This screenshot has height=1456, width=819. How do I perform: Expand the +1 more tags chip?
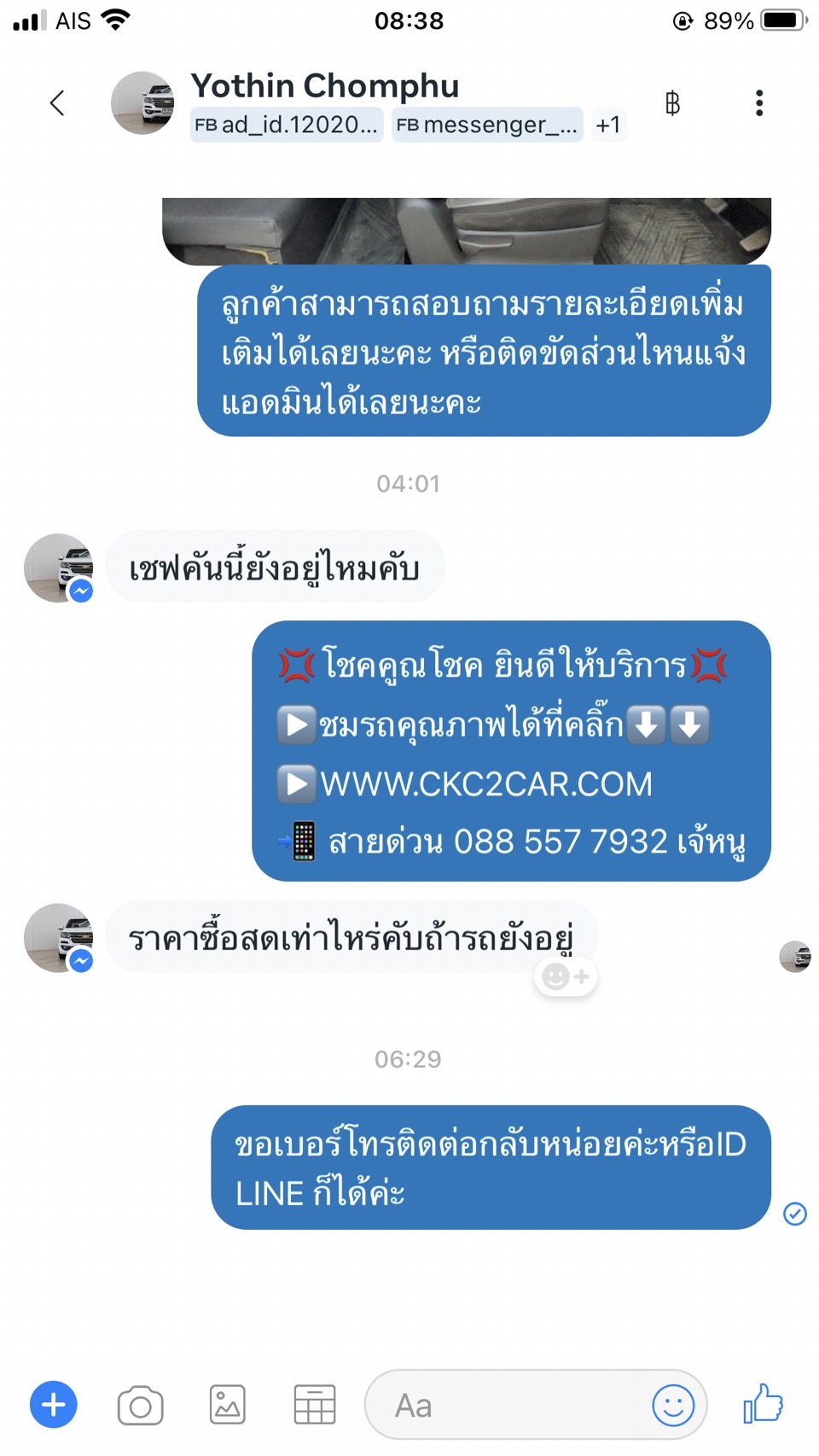click(608, 125)
